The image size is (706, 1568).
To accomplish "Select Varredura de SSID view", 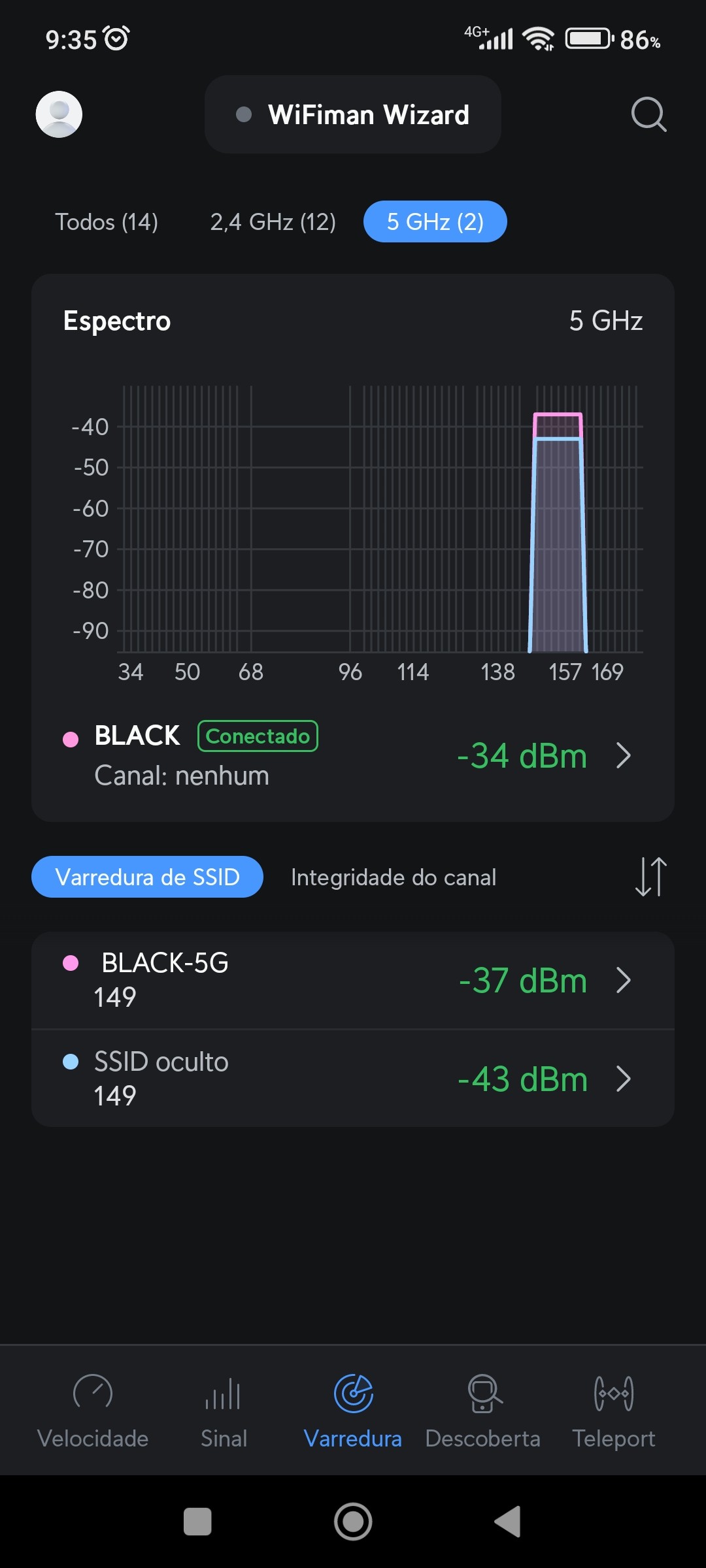I will 147,877.
